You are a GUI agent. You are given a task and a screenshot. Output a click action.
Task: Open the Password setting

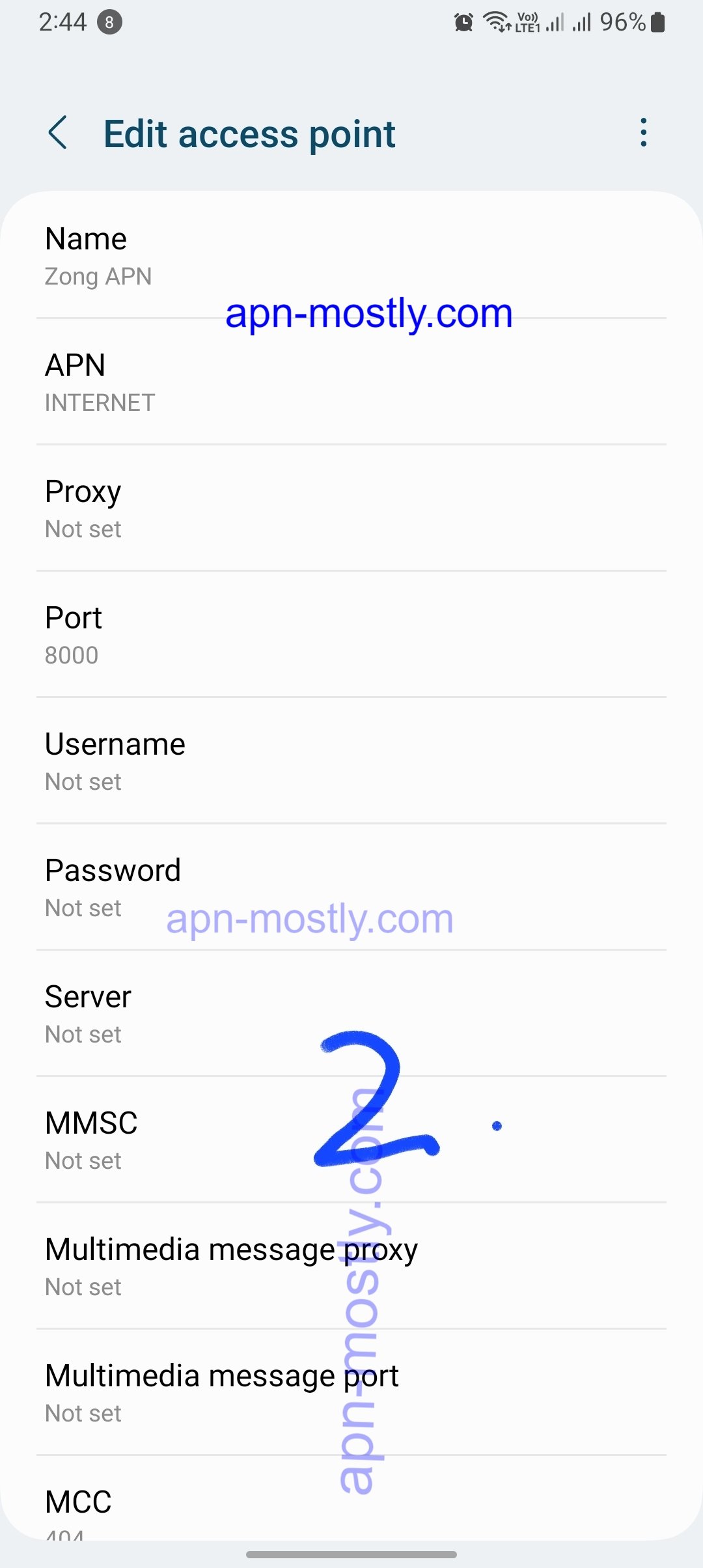[x=351, y=888]
